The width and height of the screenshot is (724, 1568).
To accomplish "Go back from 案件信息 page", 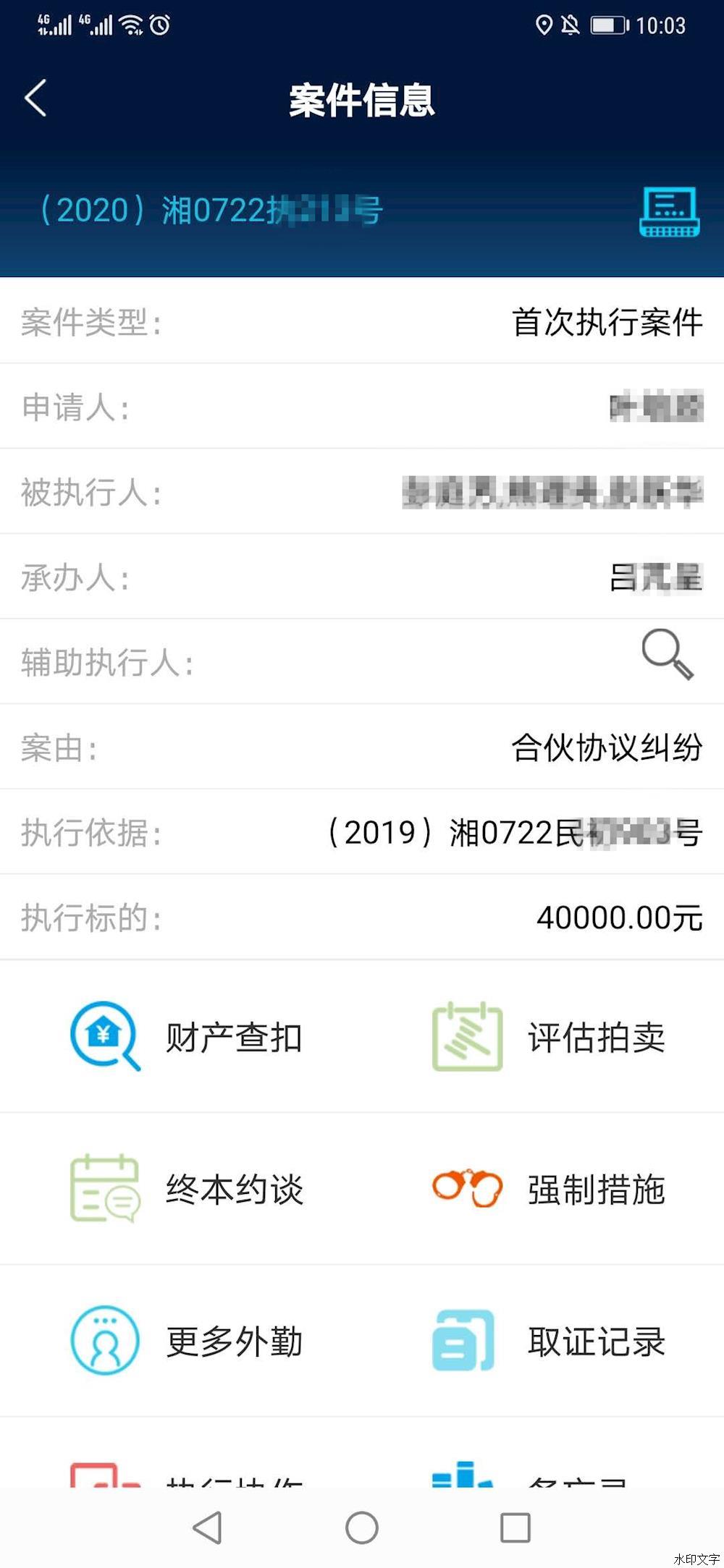I will point(35,98).
